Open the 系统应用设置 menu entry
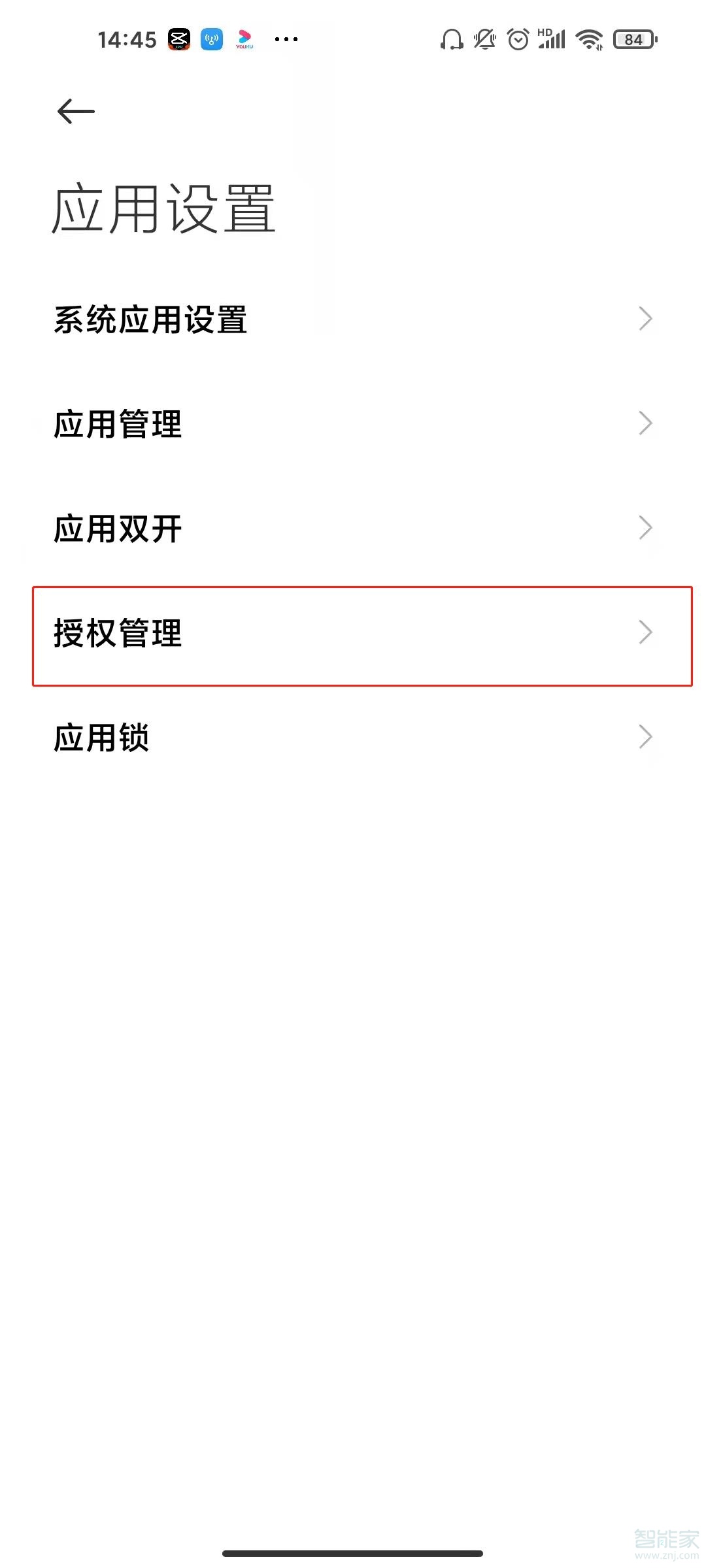Screen dimensions: 706x1568 point(150,320)
